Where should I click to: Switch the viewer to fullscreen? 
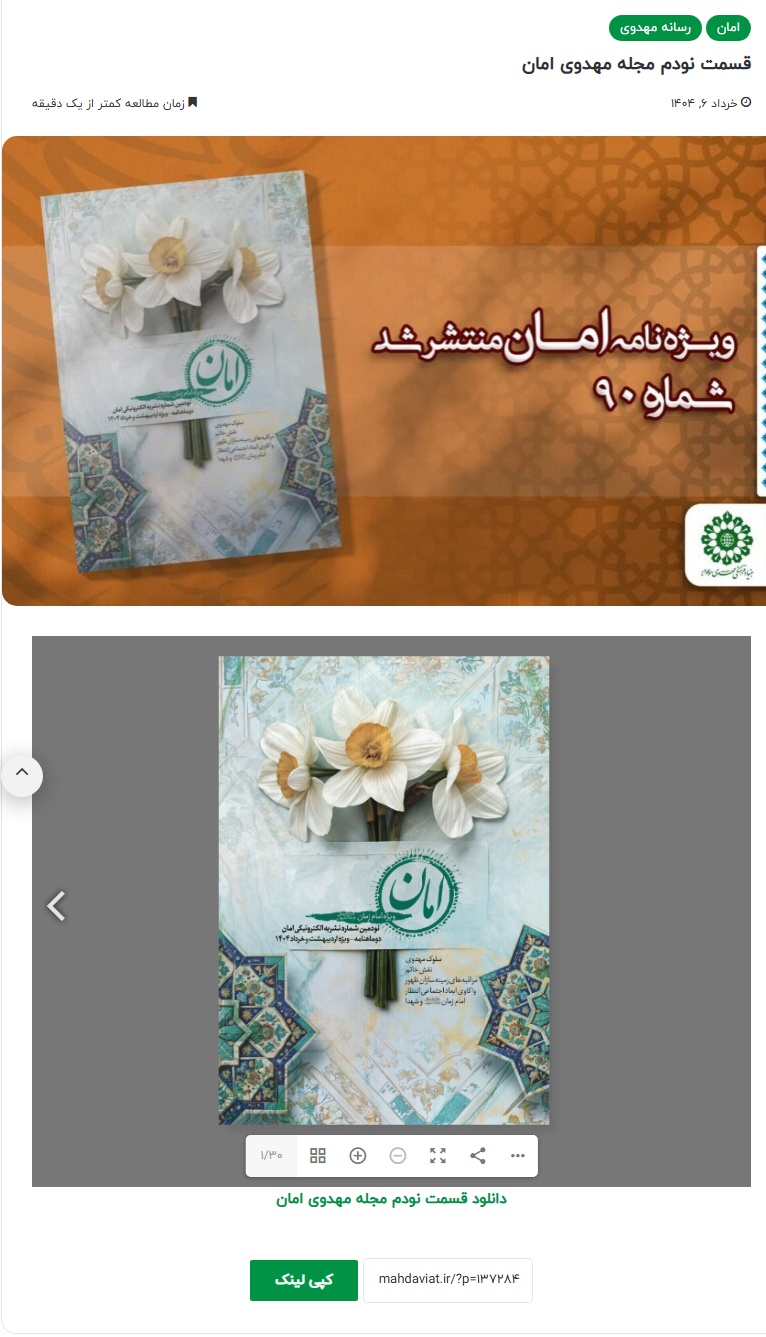tap(438, 1156)
